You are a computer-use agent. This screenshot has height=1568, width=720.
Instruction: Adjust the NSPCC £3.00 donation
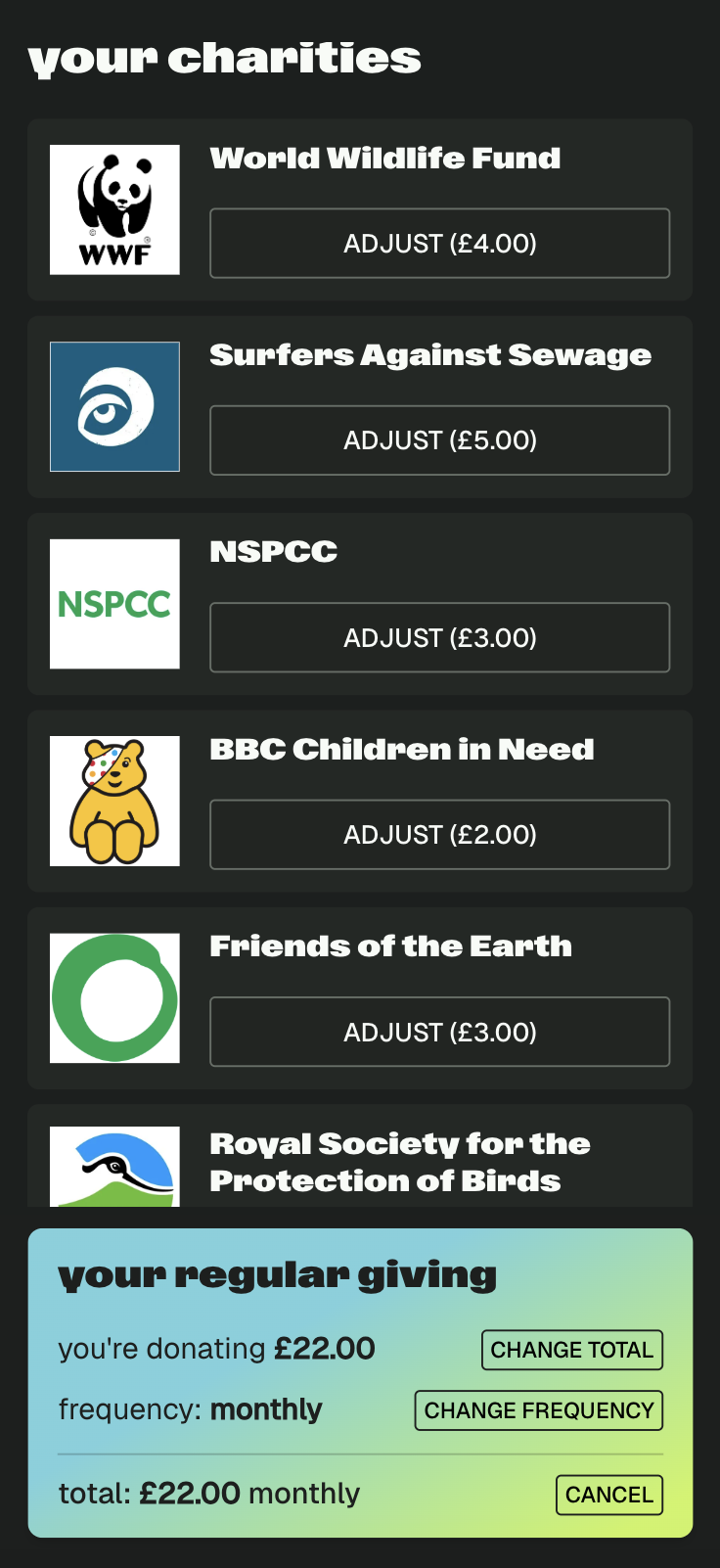point(439,637)
